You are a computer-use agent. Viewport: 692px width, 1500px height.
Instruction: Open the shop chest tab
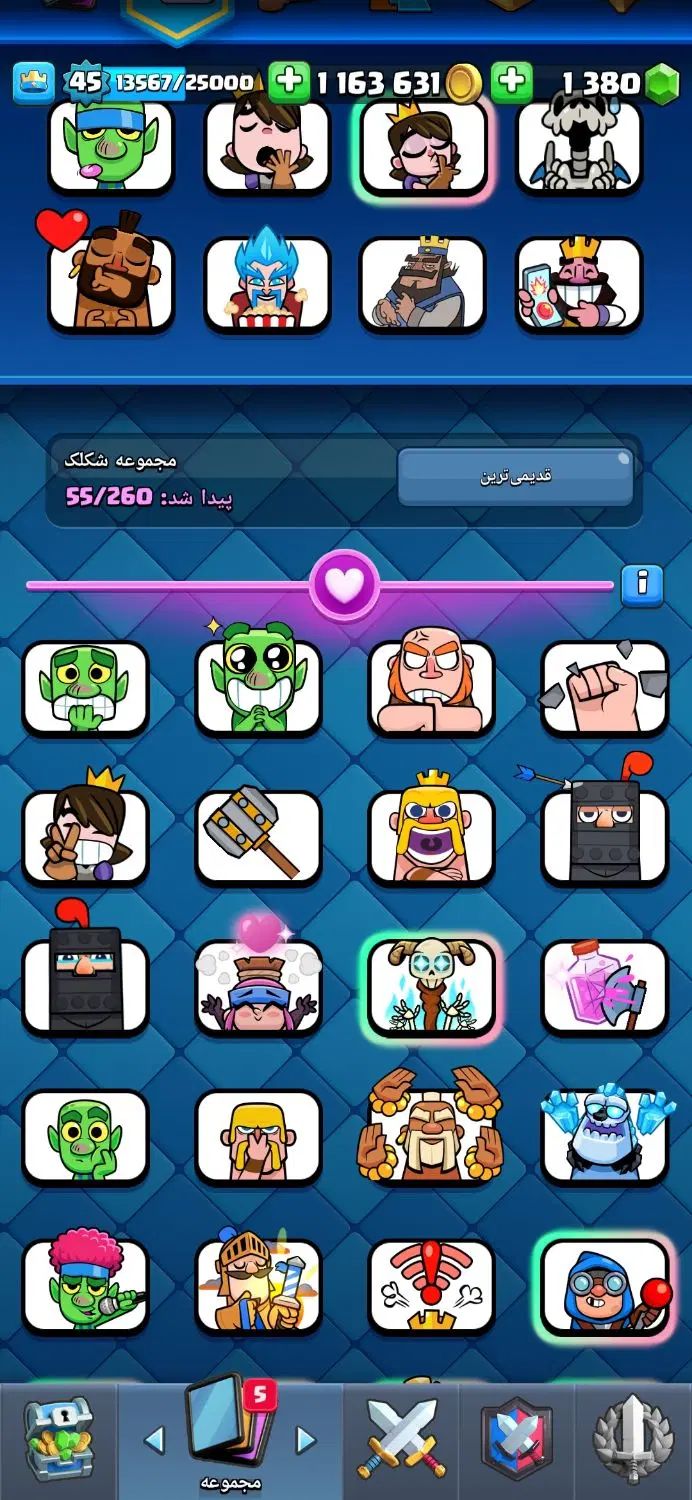(x=57, y=1439)
